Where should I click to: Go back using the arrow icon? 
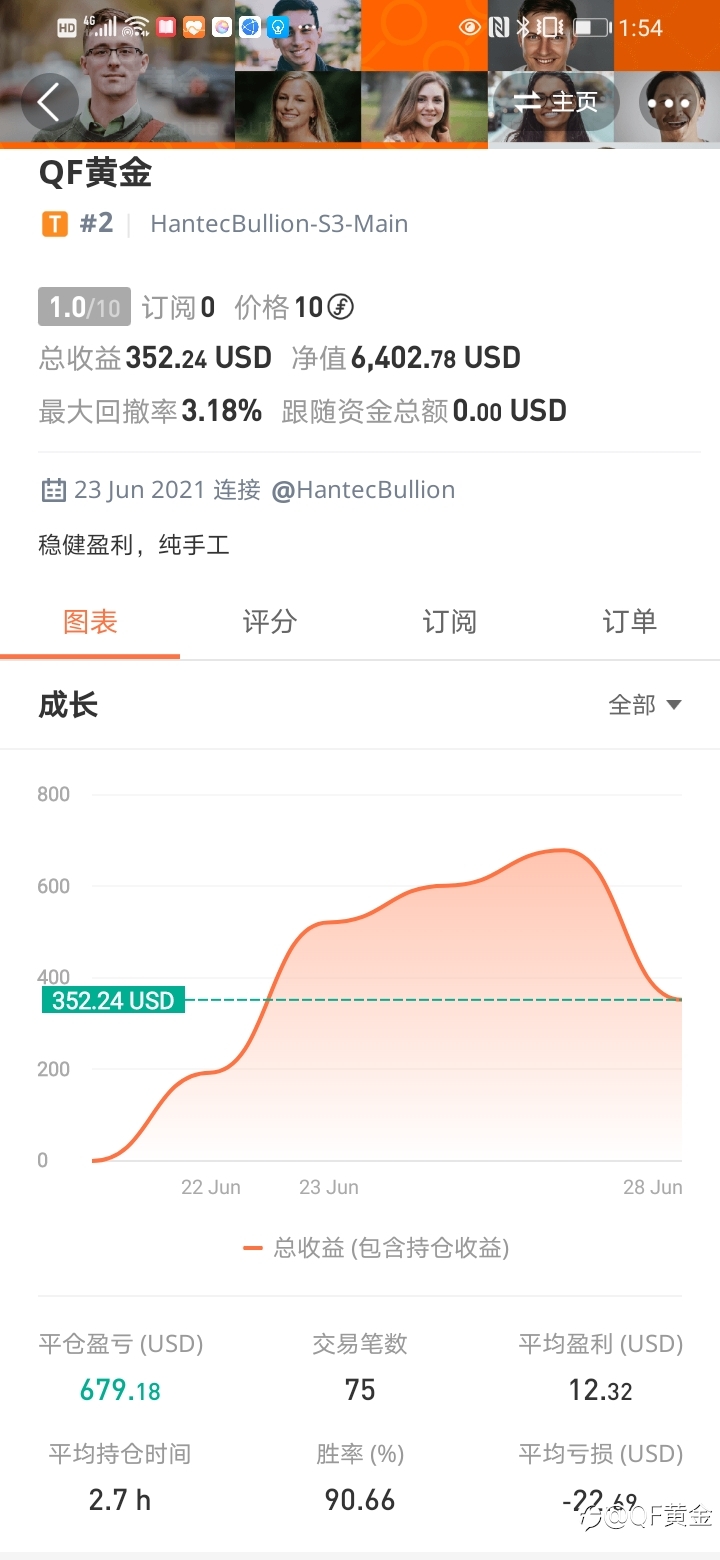49,102
